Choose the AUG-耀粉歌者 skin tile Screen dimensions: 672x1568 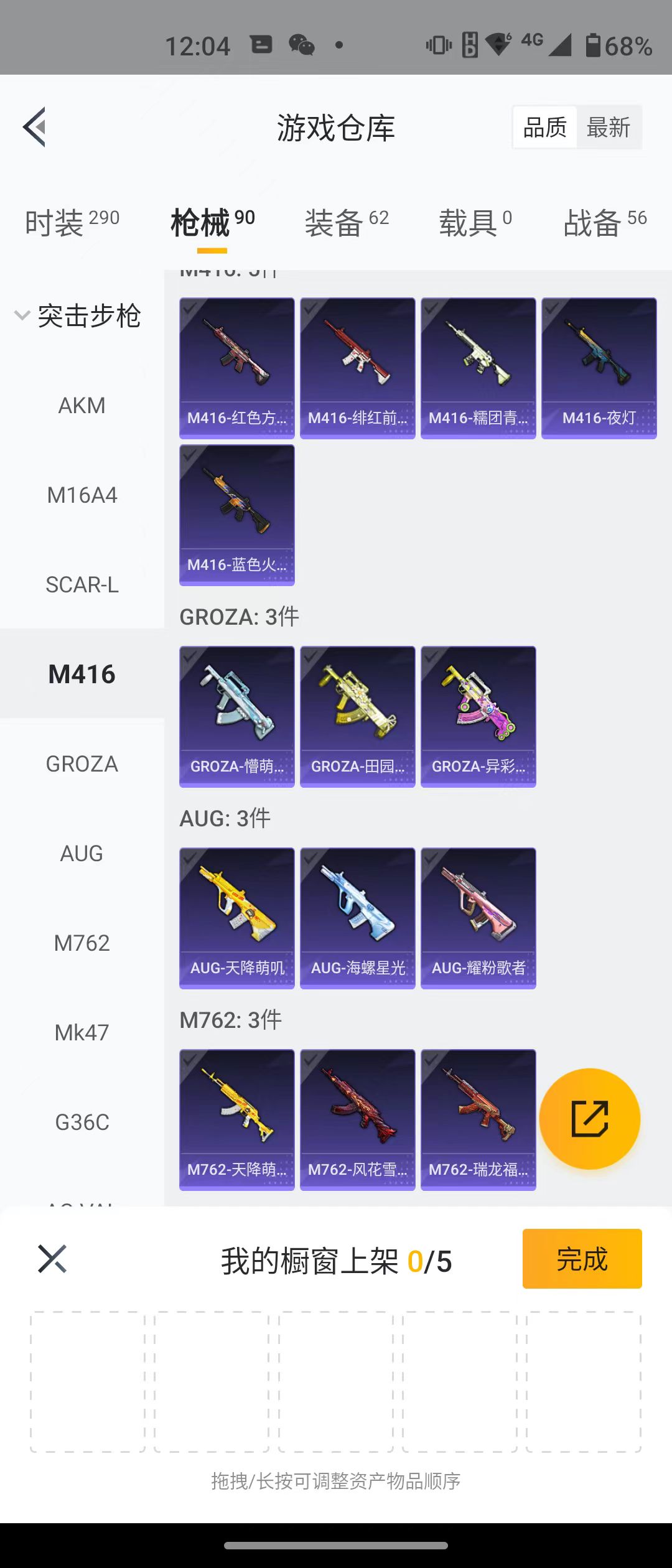pyautogui.click(x=478, y=918)
